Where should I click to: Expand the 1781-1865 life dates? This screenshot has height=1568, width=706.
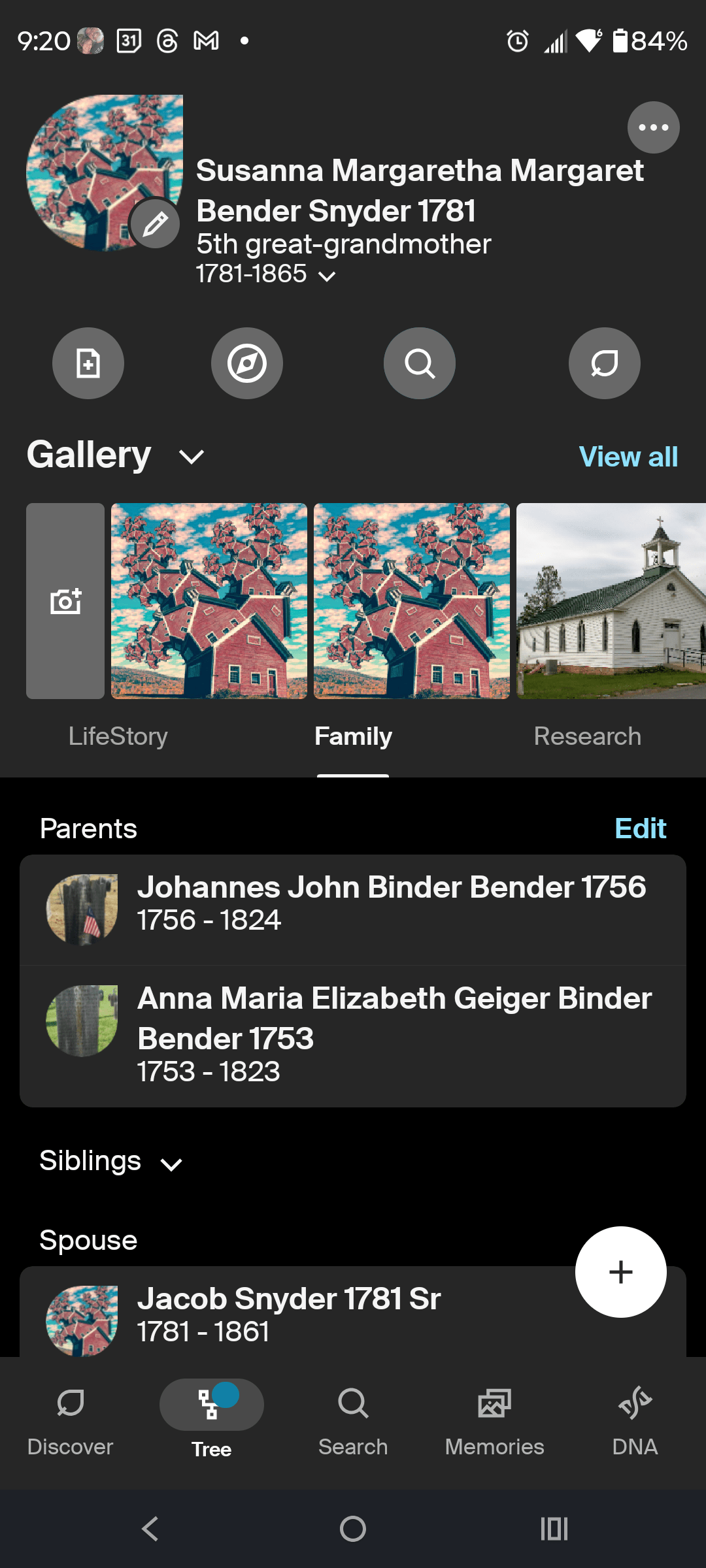click(327, 276)
